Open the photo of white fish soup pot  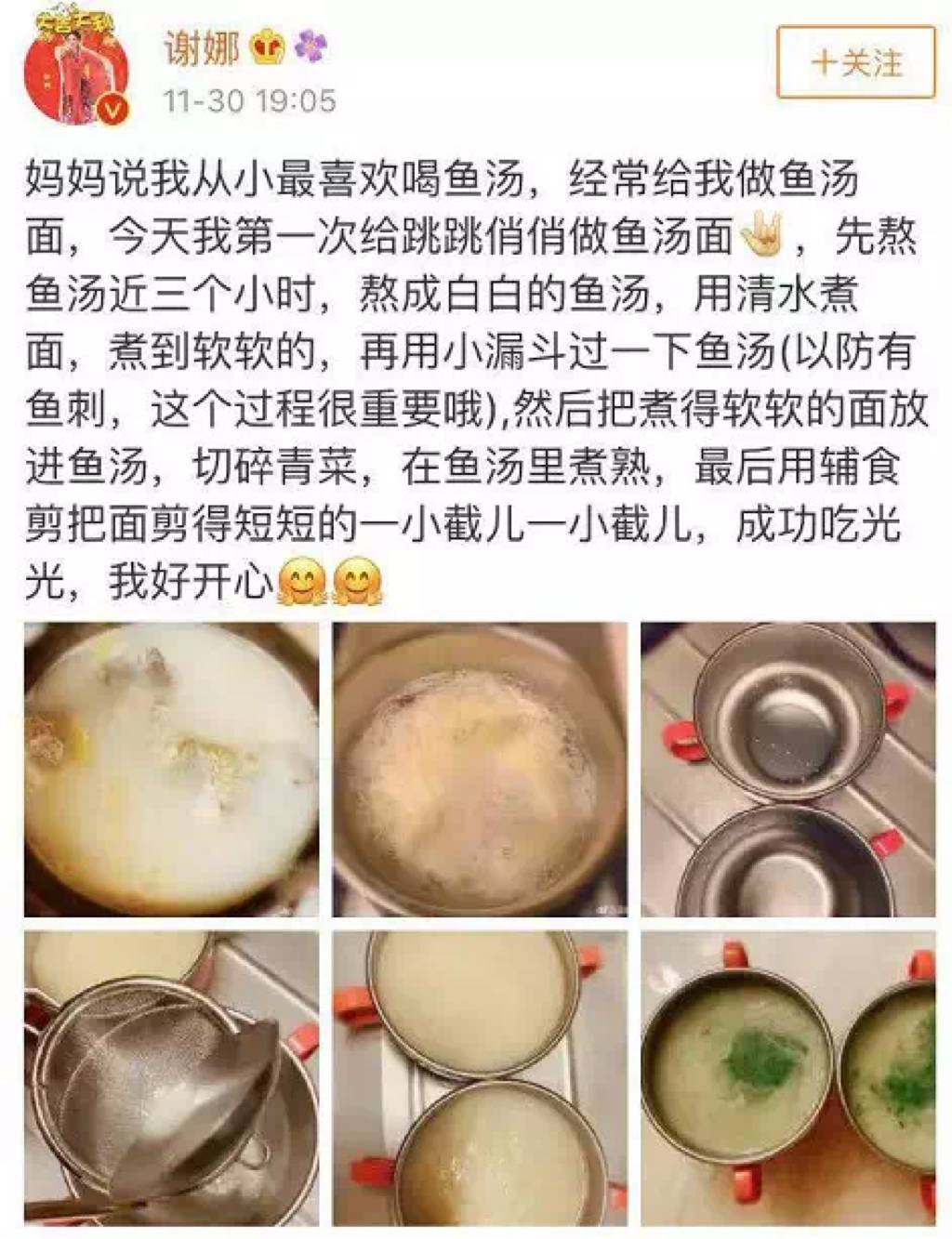coord(172,770)
